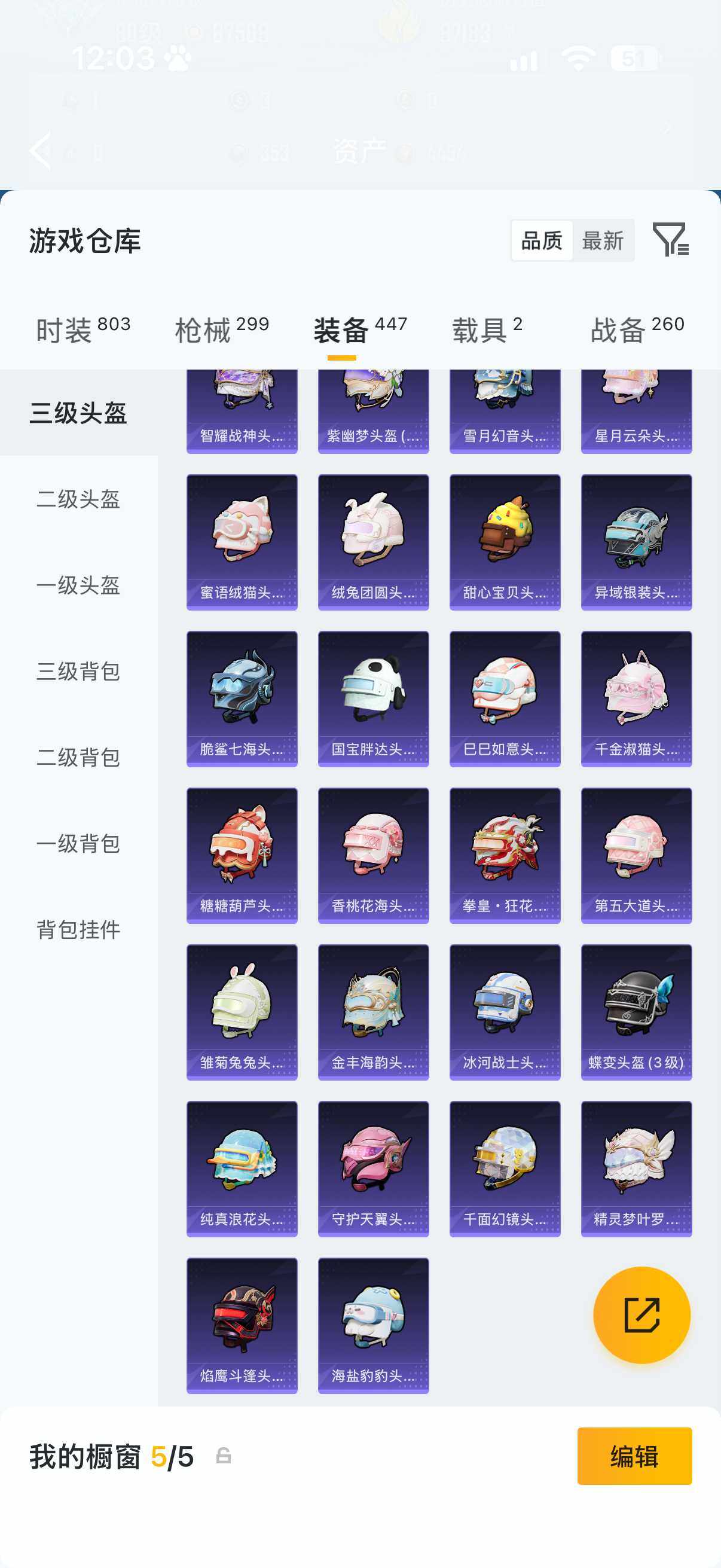Select the 一级头盔 category
Image resolution: width=721 pixels, height=1568 pixels.
tap(78, 585)
